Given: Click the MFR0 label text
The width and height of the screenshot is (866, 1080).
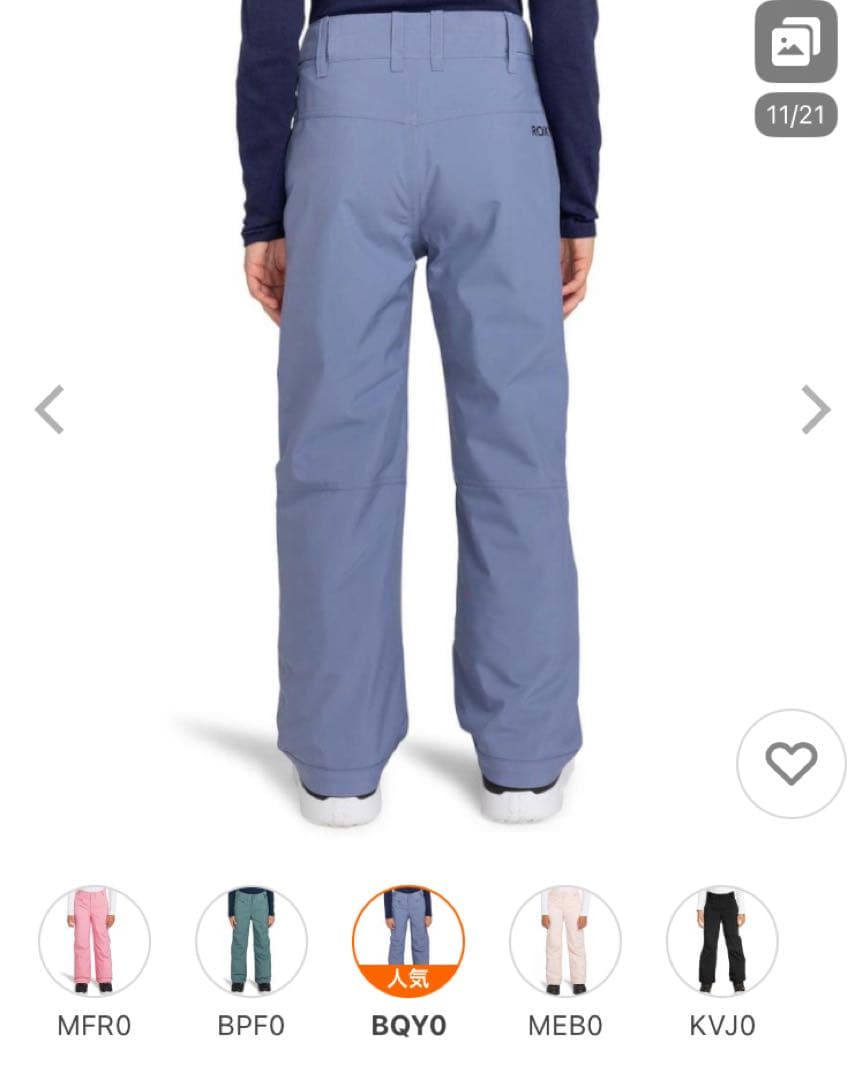Looking at the screenshot, I should click(x=93, y=1026).
